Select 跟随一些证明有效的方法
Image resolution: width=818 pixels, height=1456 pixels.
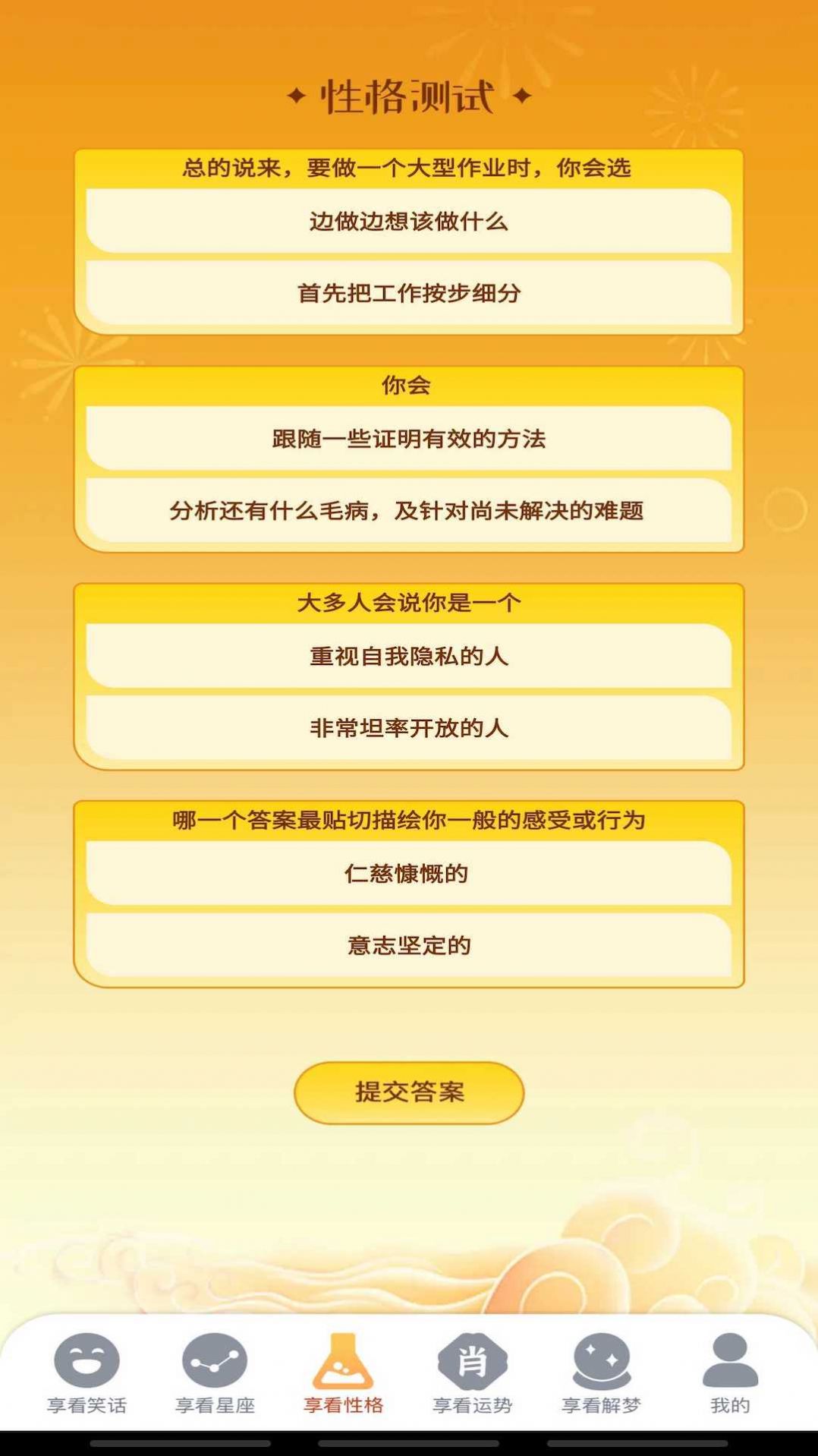tap(409, 438)
